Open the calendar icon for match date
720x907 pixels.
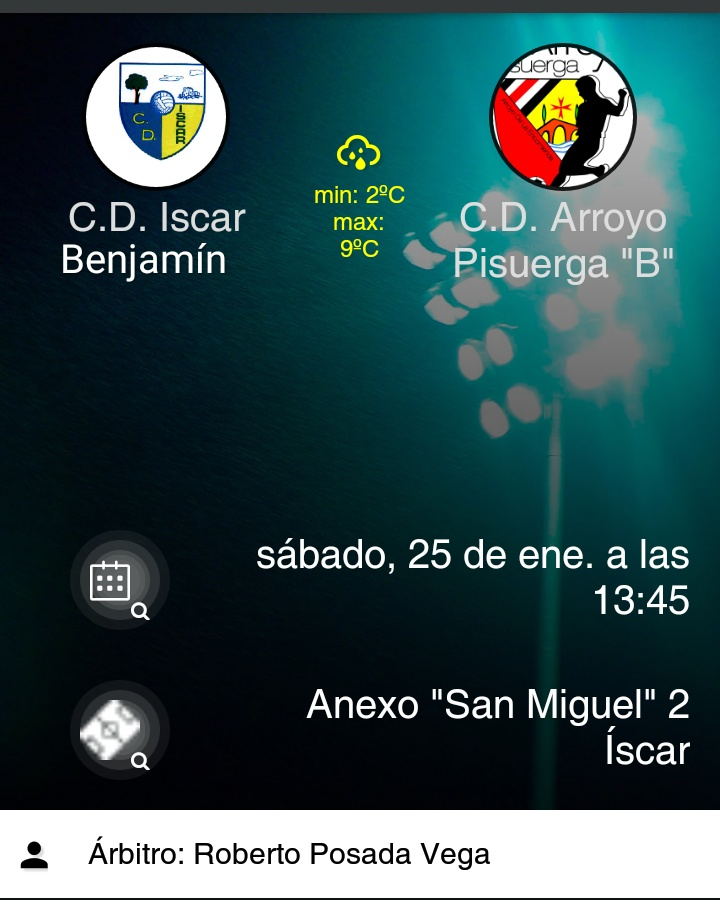point(119,581)
